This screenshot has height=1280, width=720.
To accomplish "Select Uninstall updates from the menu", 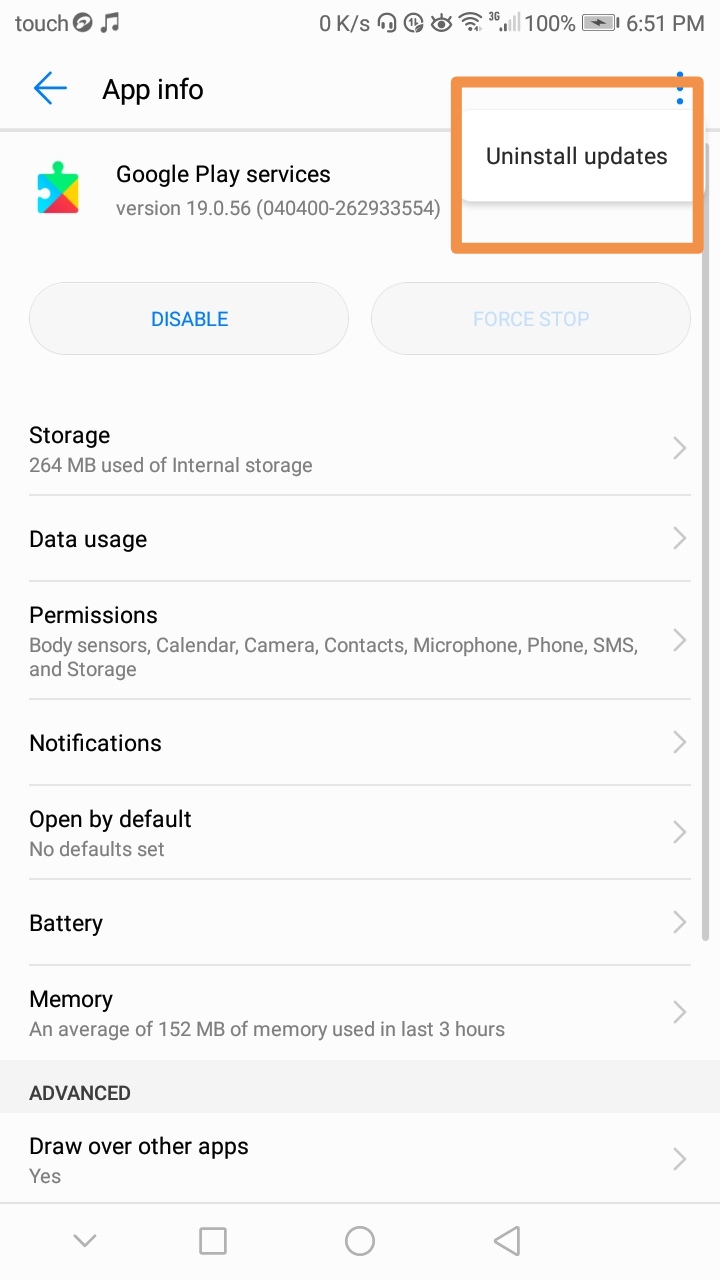I will click(x=576, y=156).
